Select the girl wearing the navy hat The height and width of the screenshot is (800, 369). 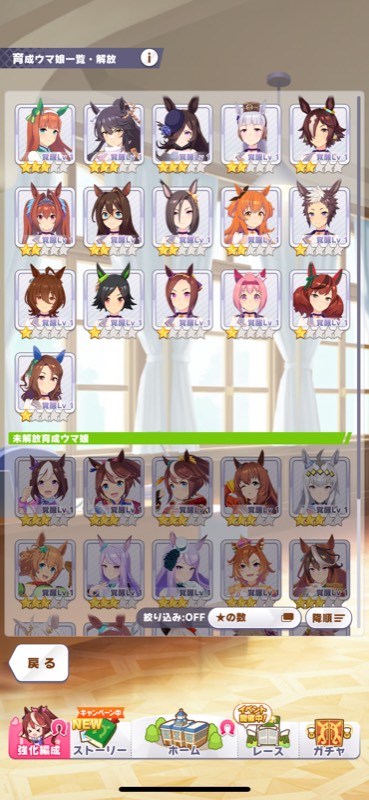pyautogui.click(x=182, y=138)
